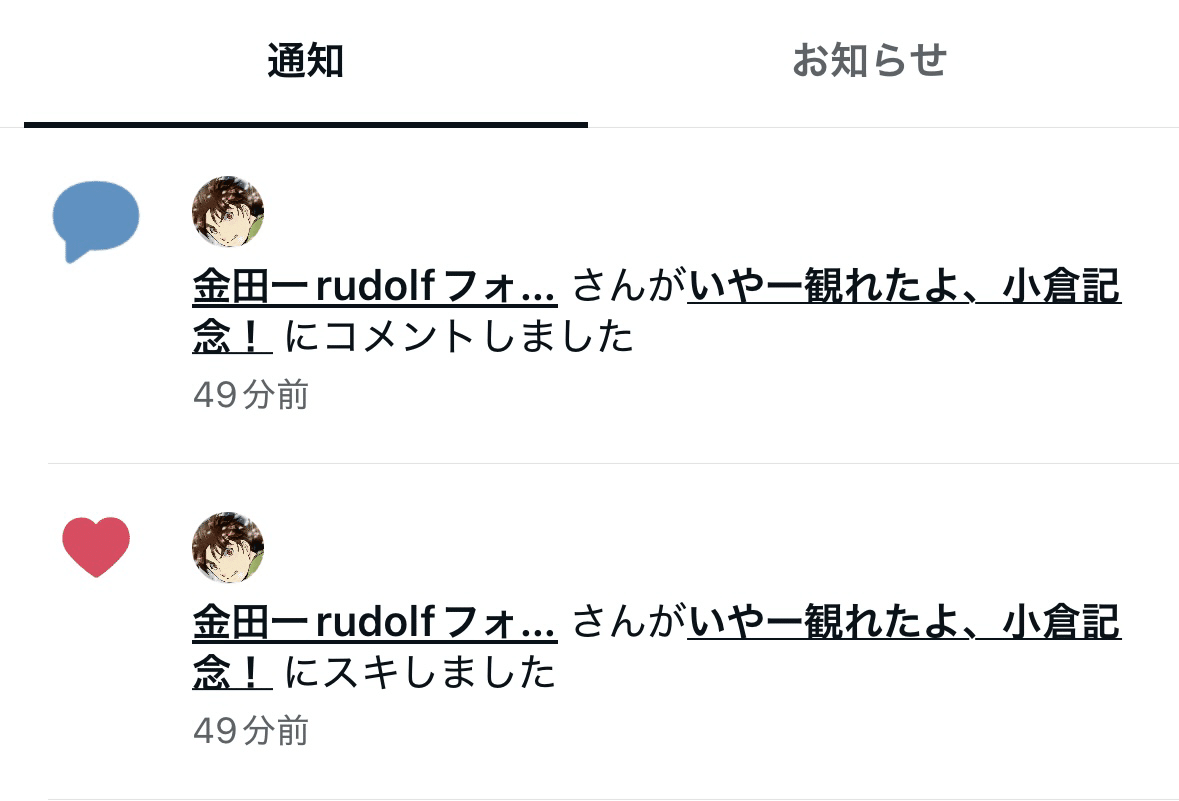The image size is (1179, 801).
Task: Tap profile avatar in the コメントしました notification
Action: click(228, 211)
